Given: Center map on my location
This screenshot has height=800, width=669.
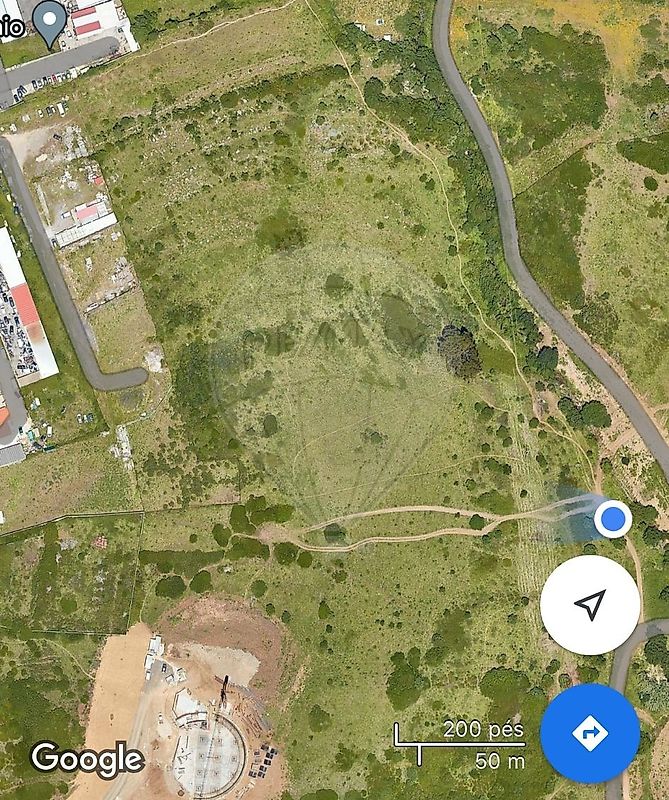Looking at the screenshot, I should click(x=590, y=605).
